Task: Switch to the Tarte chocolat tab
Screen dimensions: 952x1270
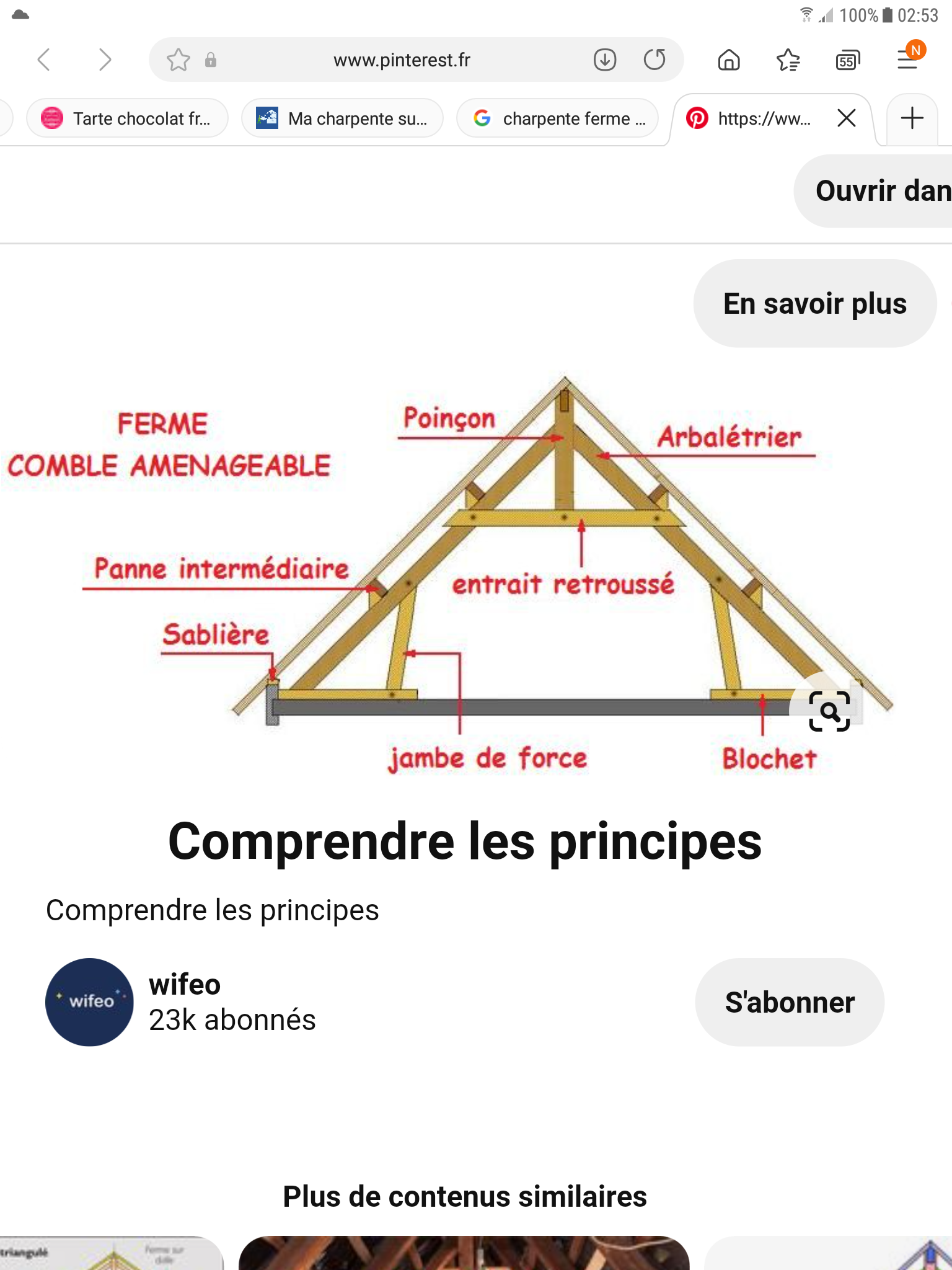Action: point(128,118)
